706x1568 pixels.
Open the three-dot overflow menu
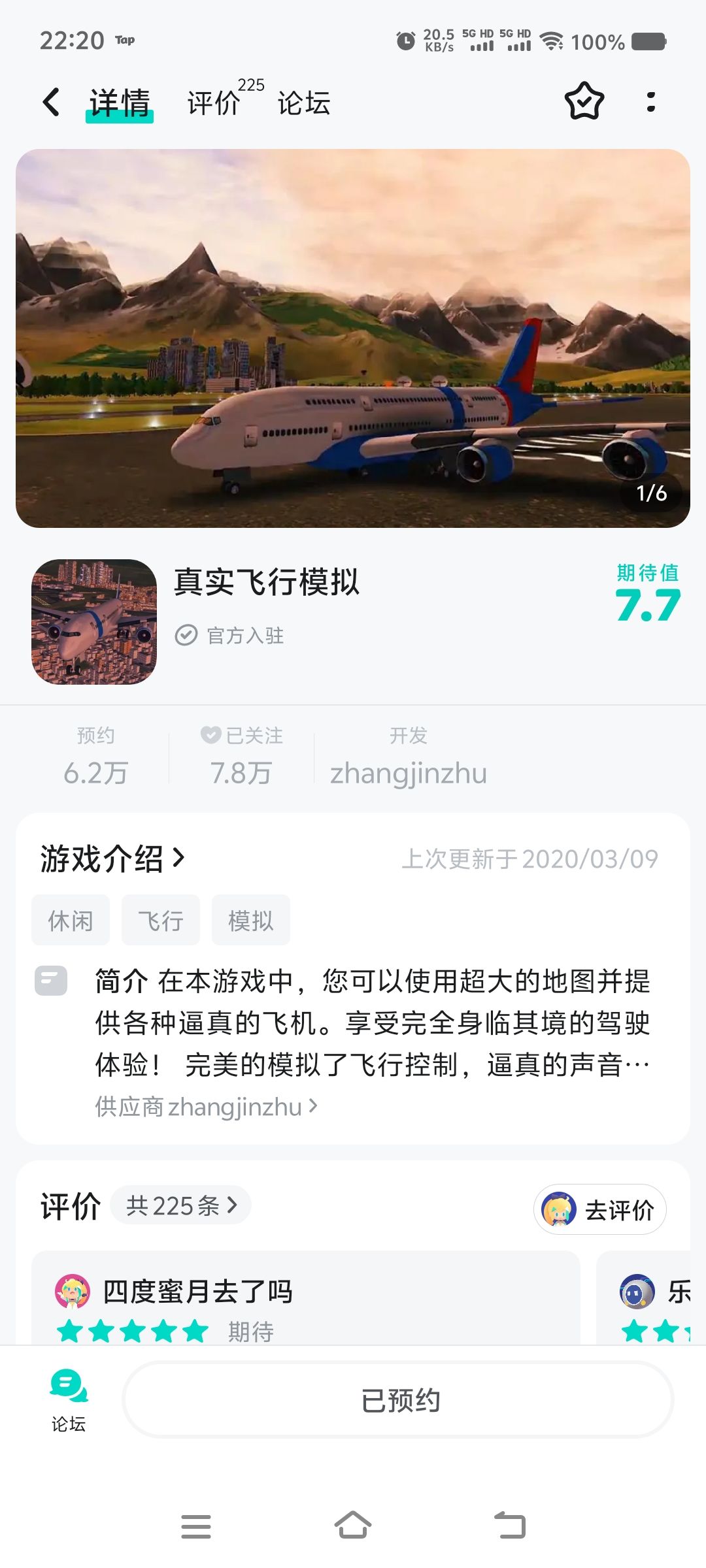pyautogui.click(x=650, y=102)
